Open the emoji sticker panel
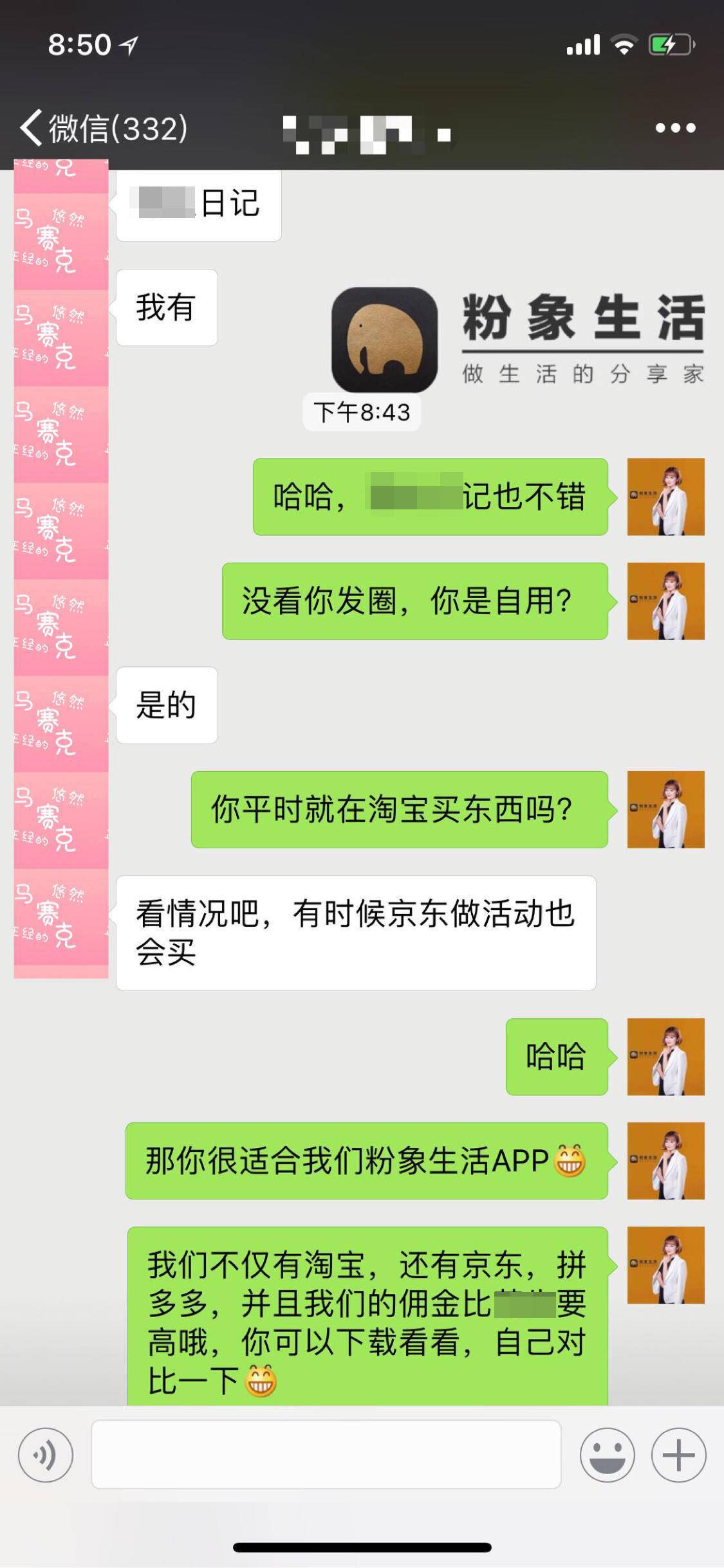Viewport: 724px width, 1568px height. click(607, 1455)
